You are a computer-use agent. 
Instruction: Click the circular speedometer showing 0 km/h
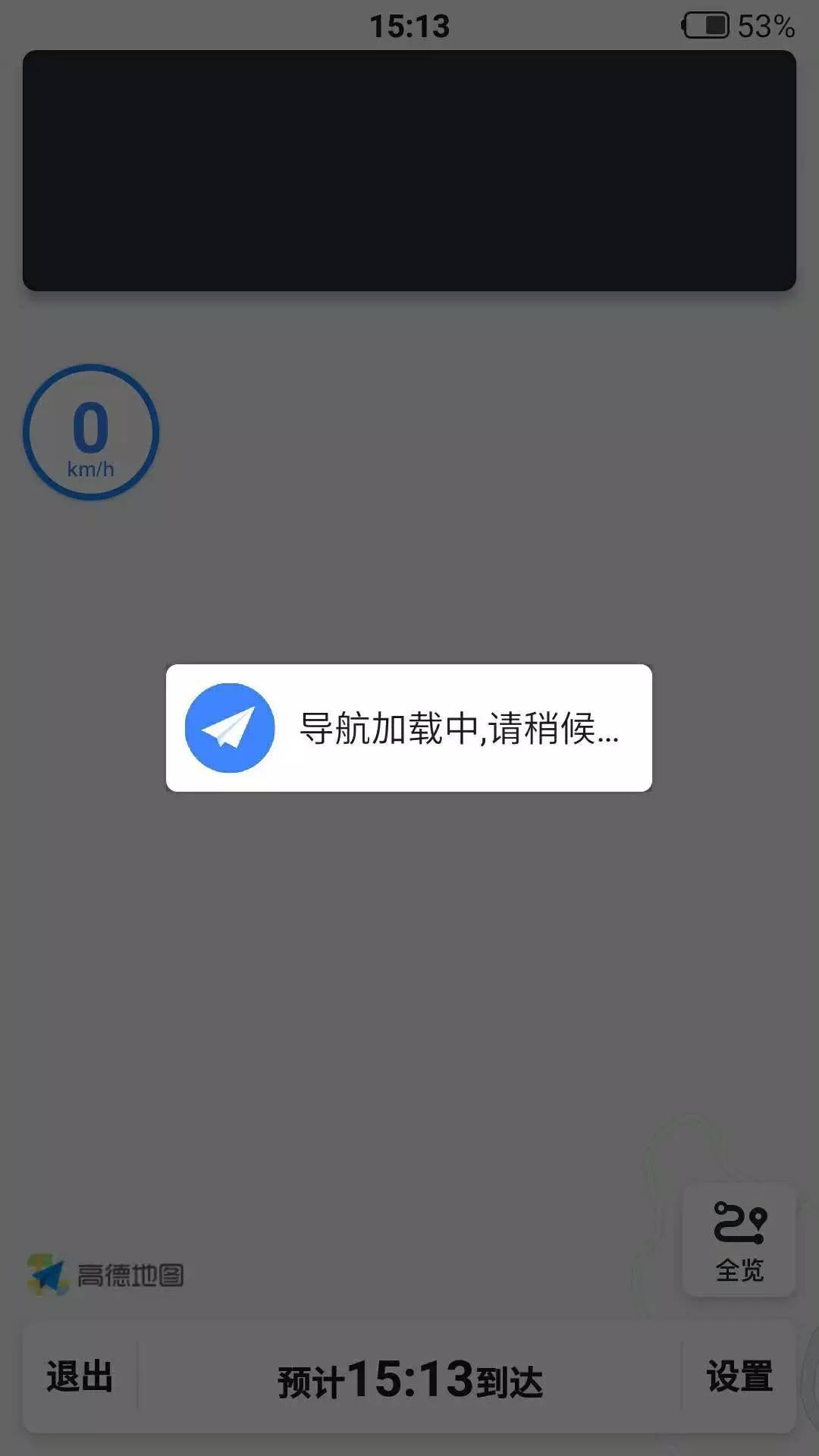coord(91,432)
